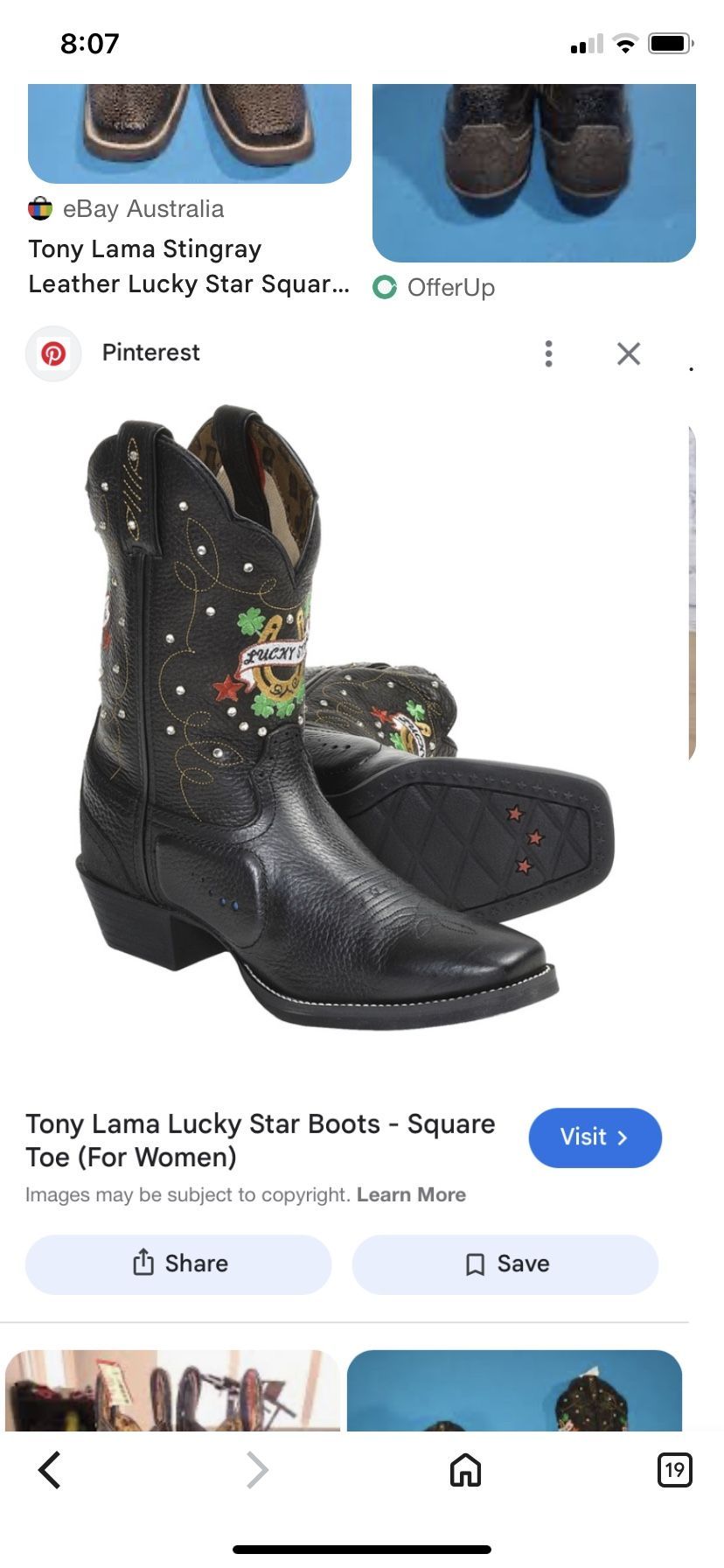Toggle Save for the Lucky Star boots

505,1263
